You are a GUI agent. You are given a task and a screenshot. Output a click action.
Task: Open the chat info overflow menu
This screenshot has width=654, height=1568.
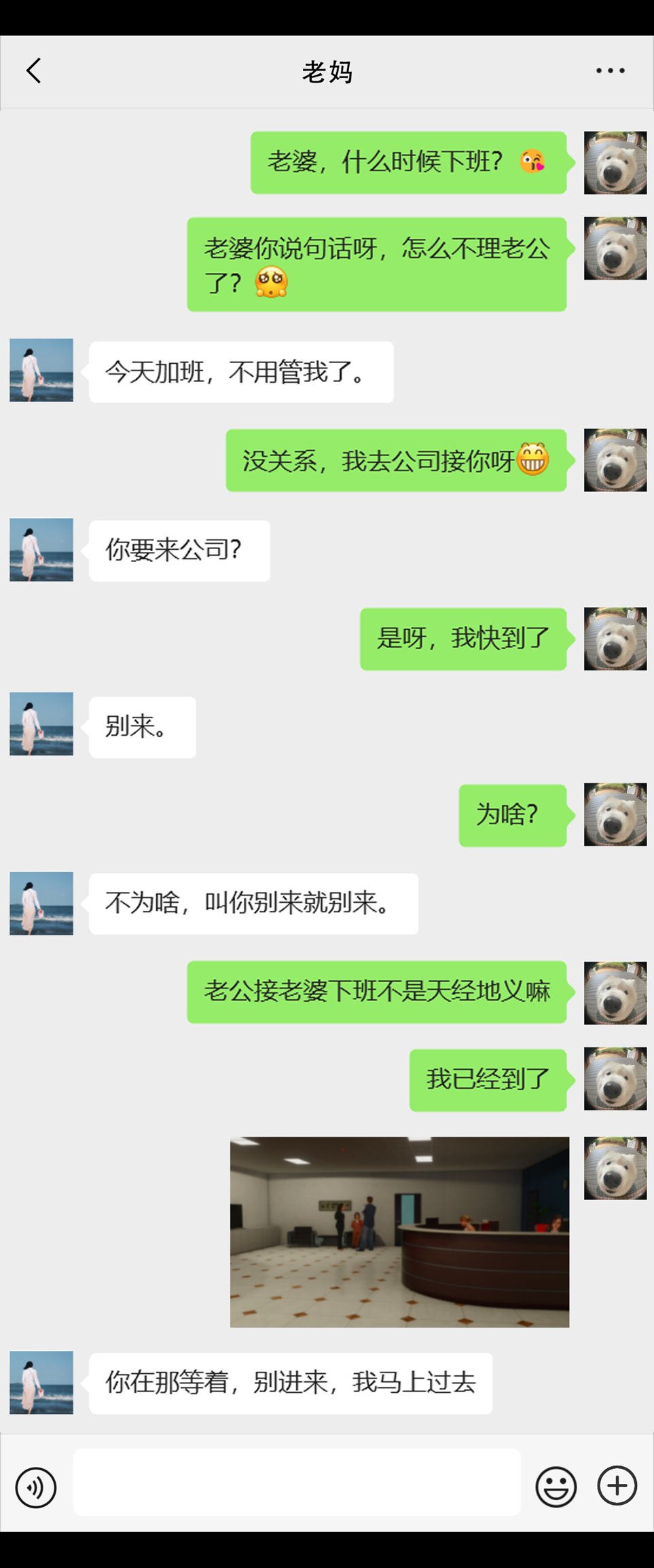610,71
